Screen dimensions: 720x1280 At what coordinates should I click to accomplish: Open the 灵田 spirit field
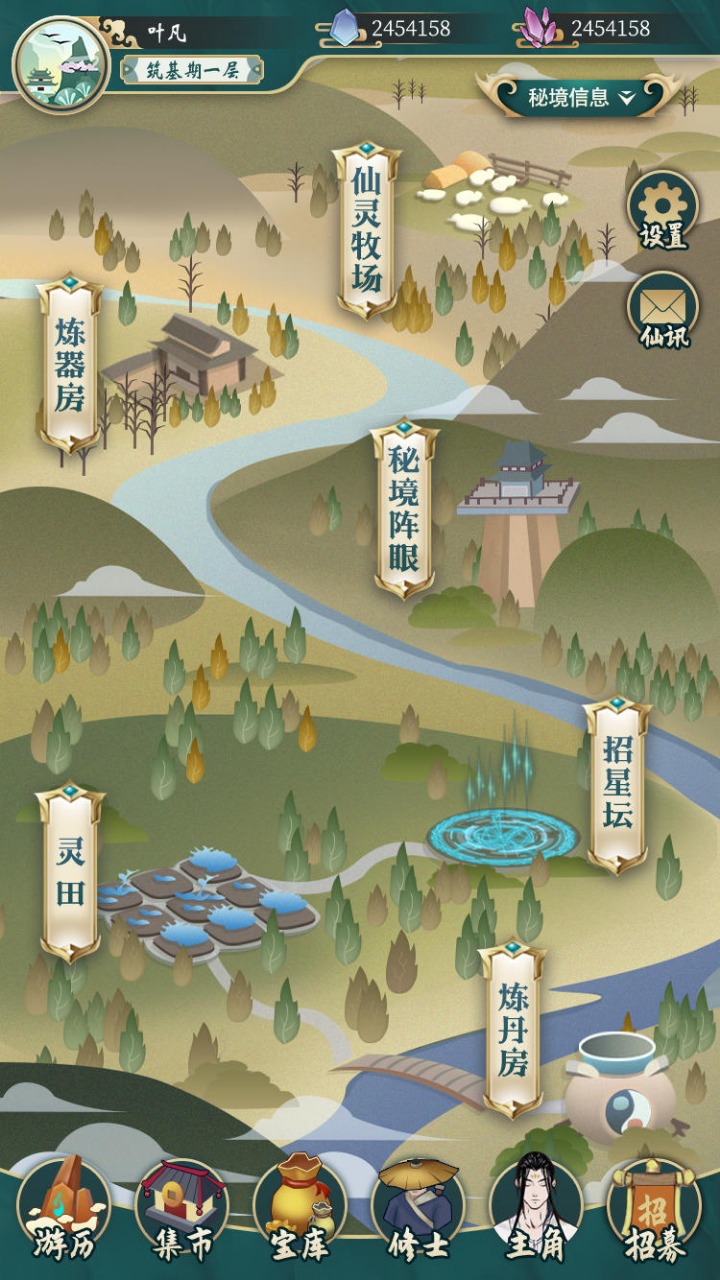pyautogui.click(x=70, y=872)
